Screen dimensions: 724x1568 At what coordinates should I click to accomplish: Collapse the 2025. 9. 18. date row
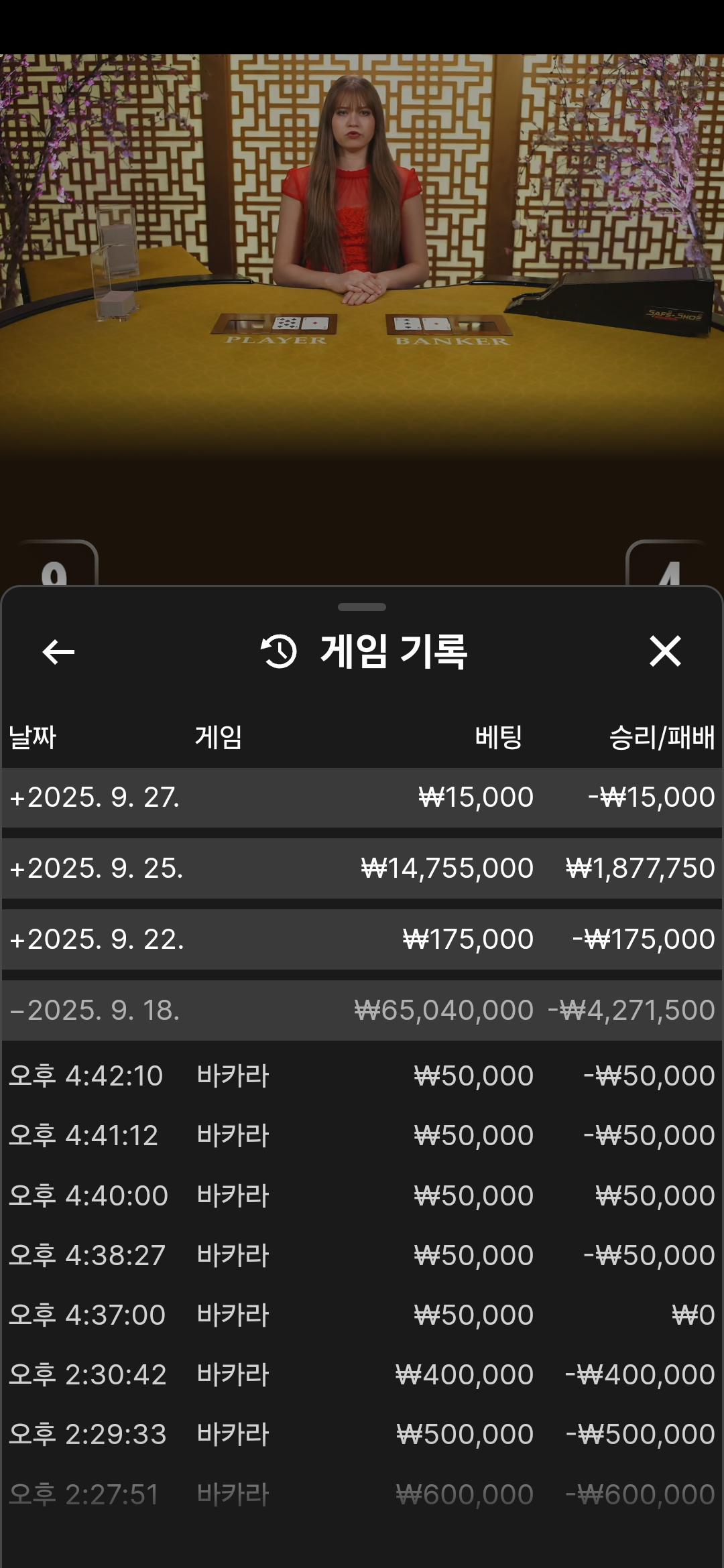click(x=362, y=1010)
